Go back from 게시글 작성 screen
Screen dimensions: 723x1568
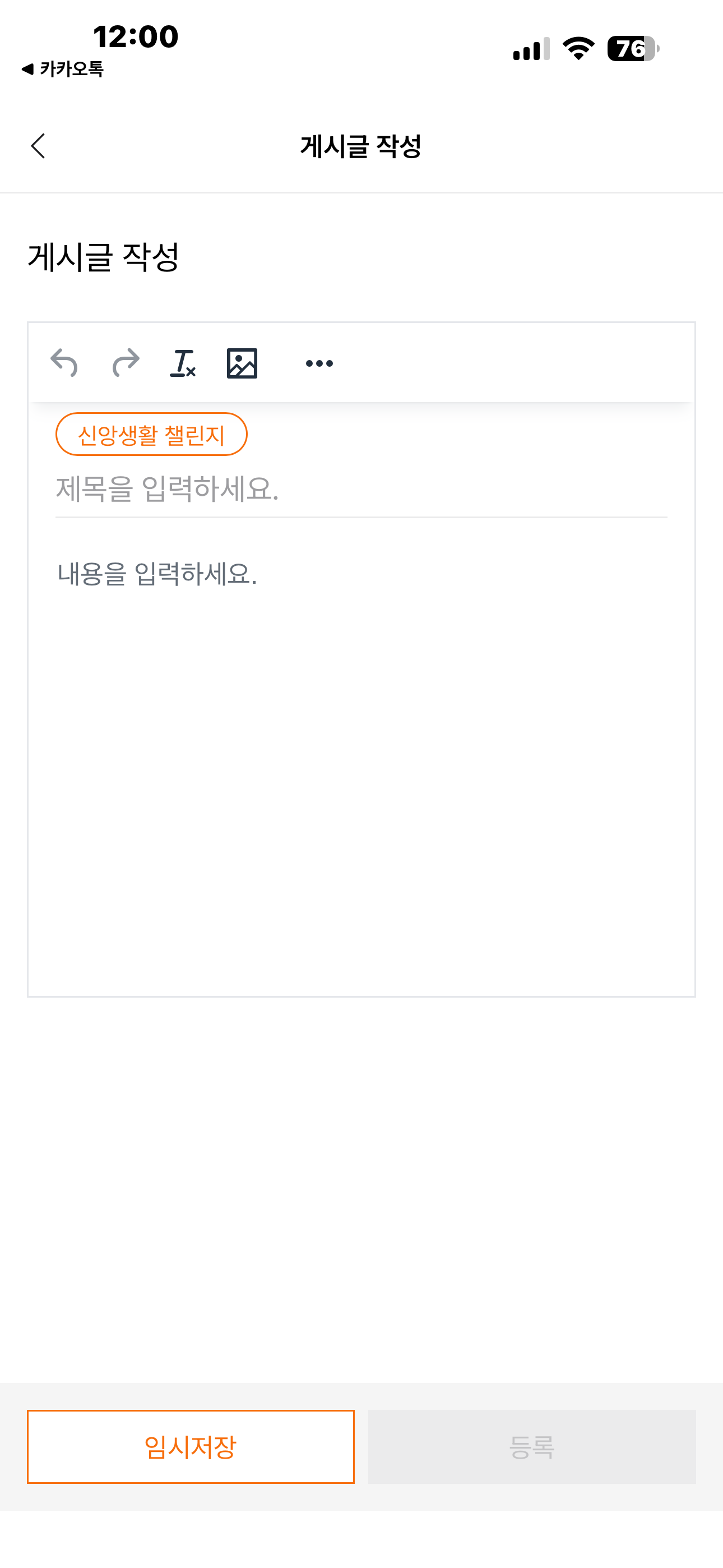tap(38, 146)
